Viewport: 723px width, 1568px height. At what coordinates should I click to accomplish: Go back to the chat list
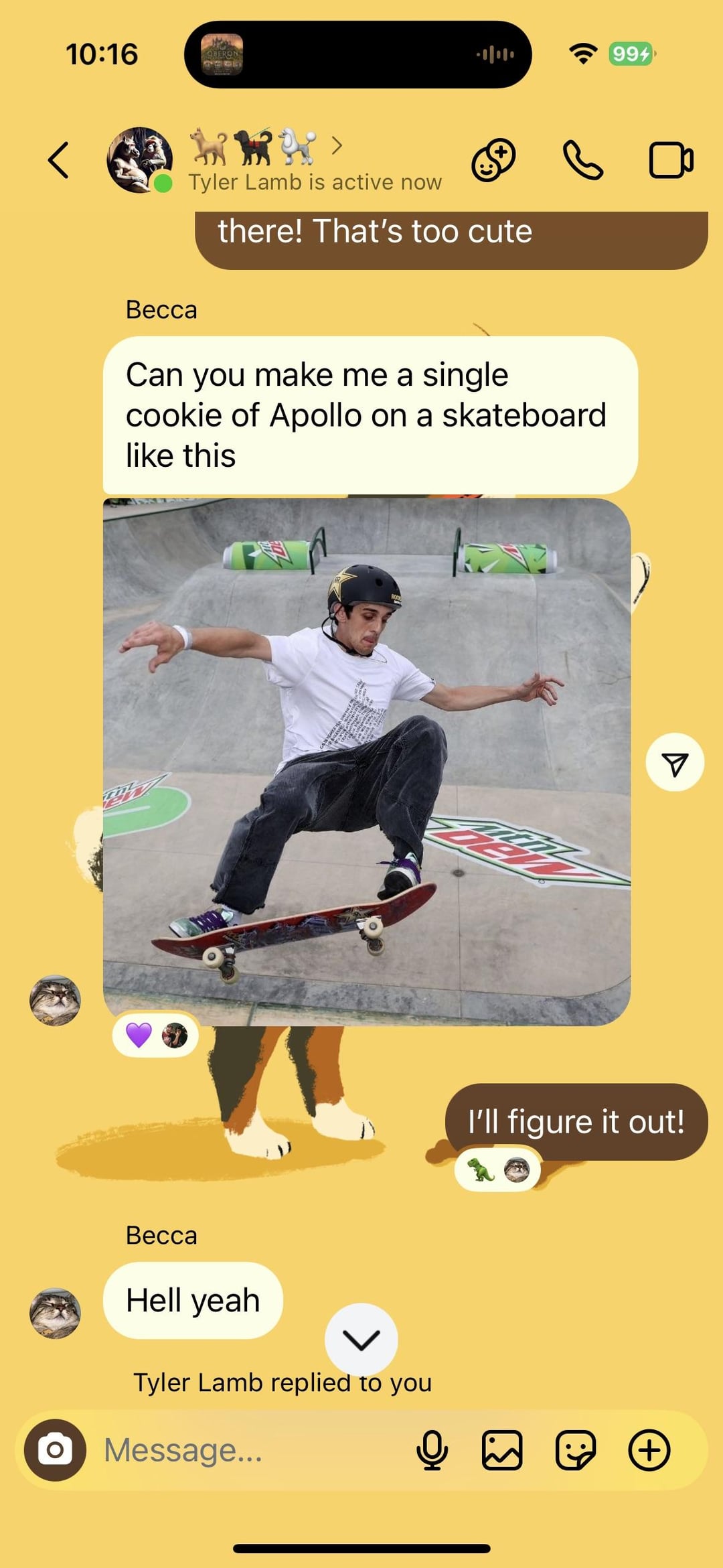pos(59,161)
